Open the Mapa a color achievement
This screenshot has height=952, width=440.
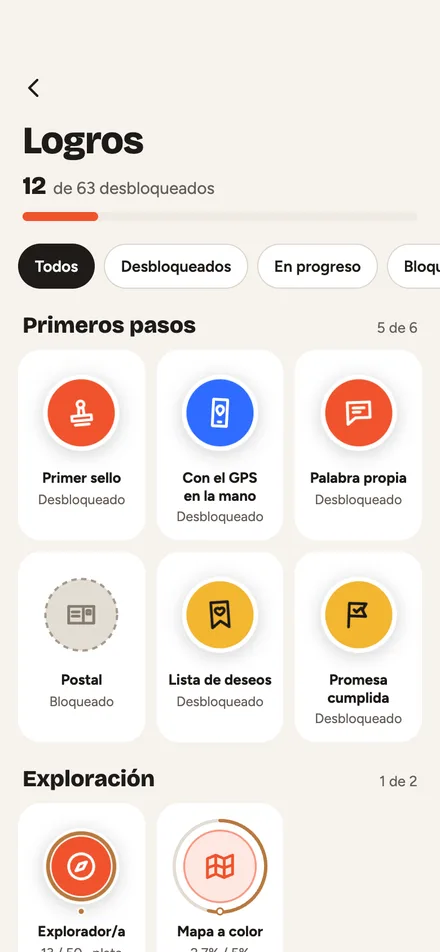[x=220, y=877]
